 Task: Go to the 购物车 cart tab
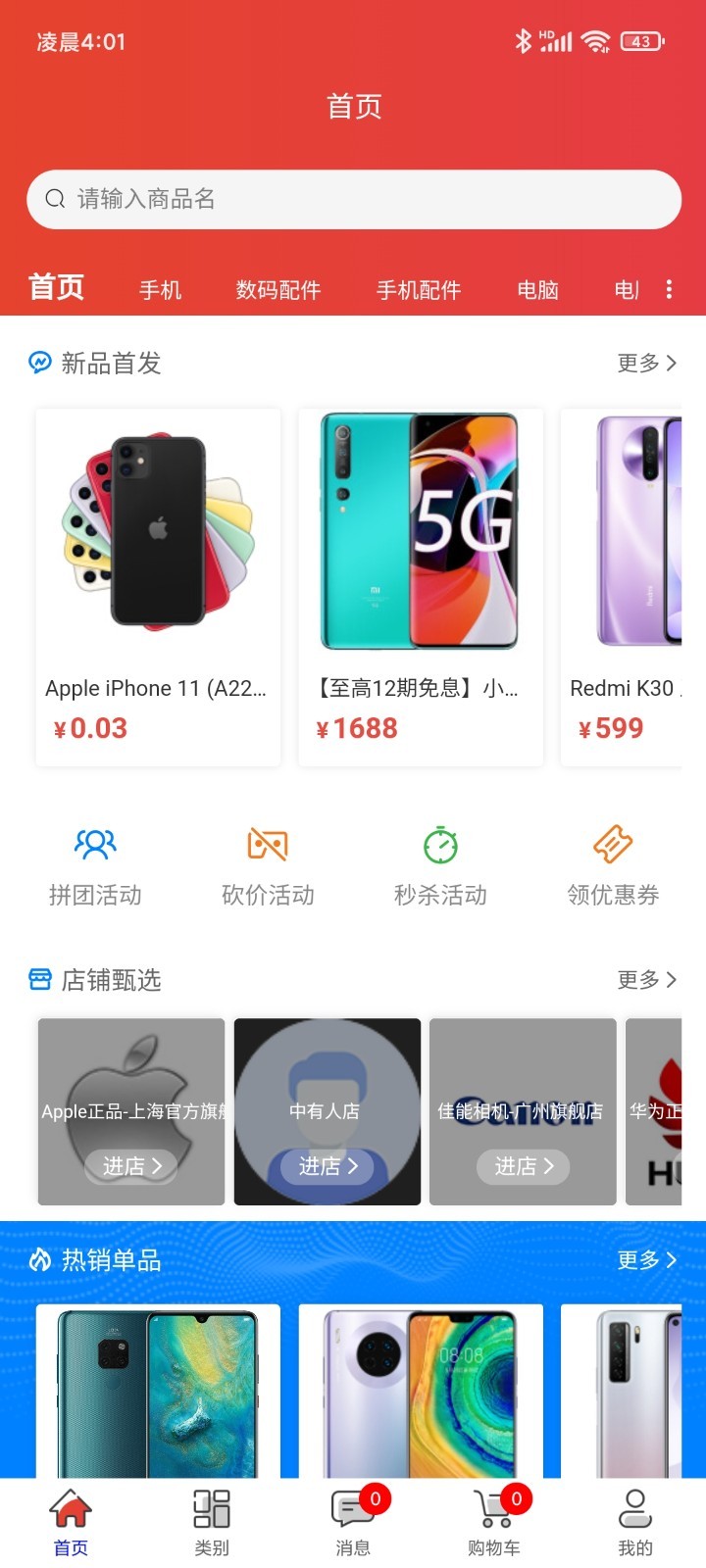494,1522
